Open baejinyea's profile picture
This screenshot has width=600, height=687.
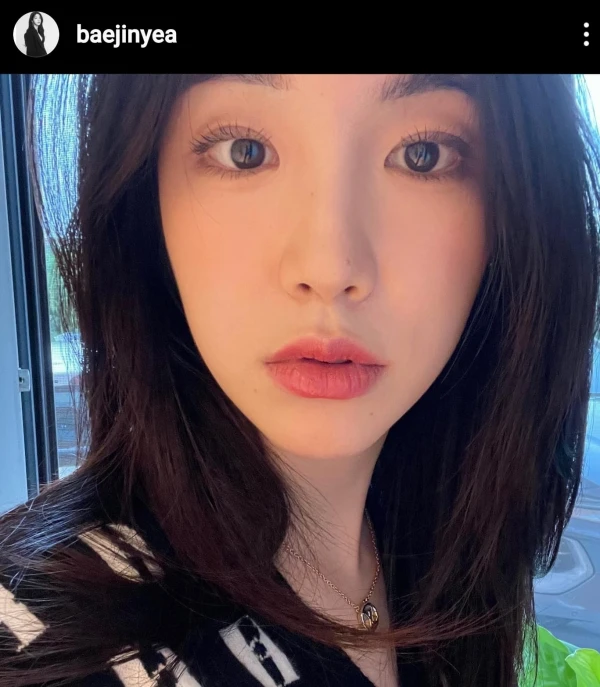click(35, 35)
